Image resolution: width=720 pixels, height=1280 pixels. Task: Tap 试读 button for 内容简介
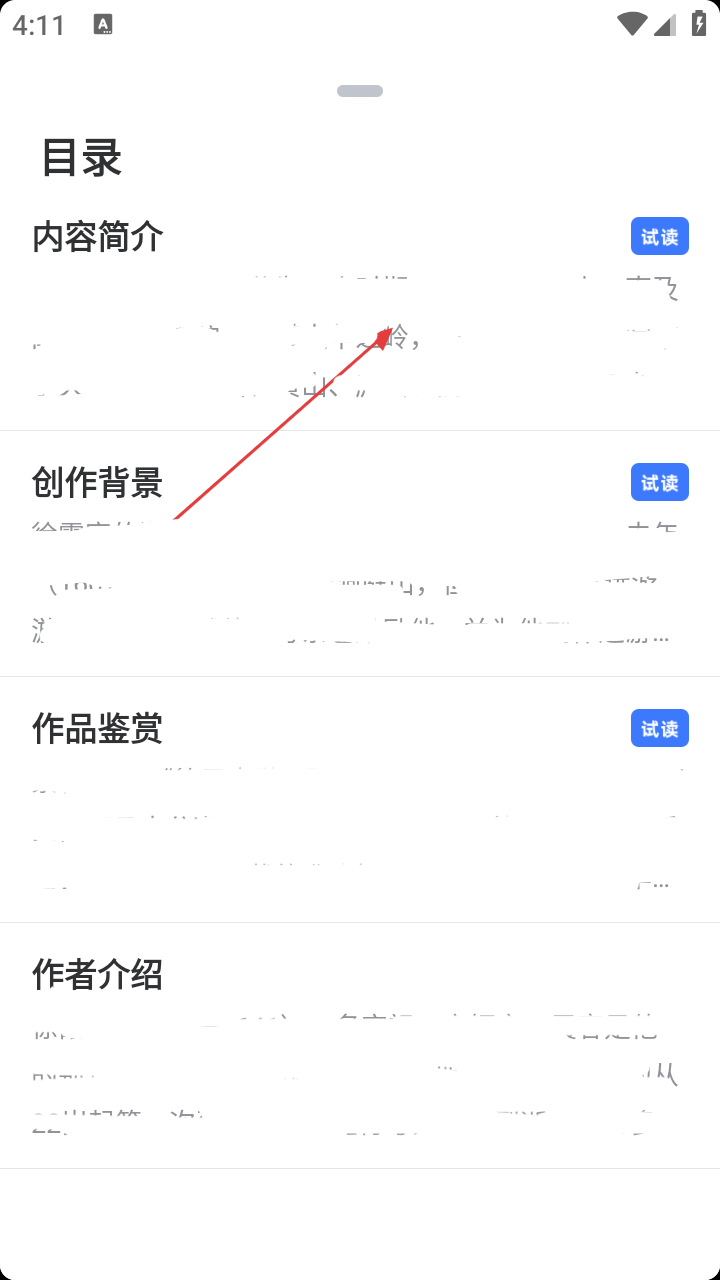(x=660, y=237)
